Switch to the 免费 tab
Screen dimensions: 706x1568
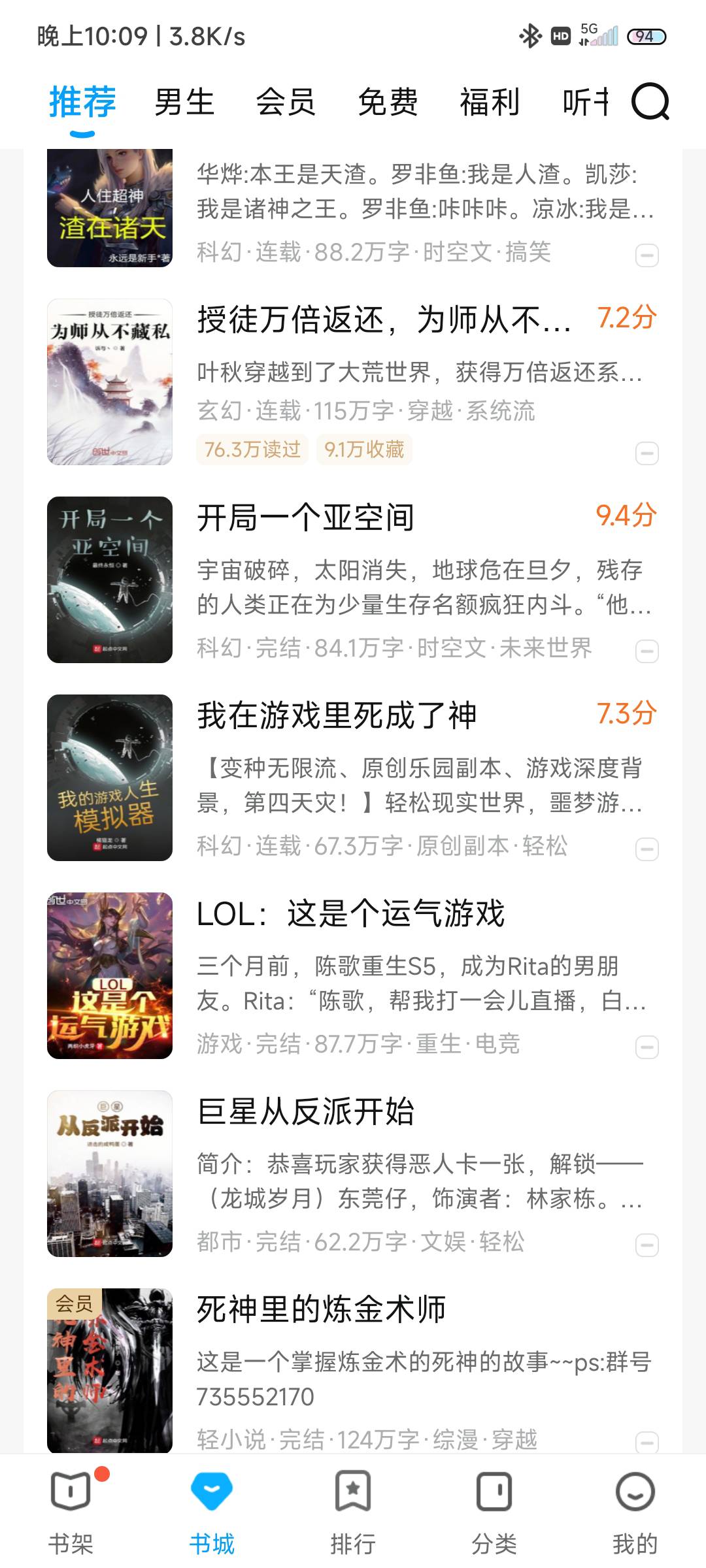coord(388,102)
